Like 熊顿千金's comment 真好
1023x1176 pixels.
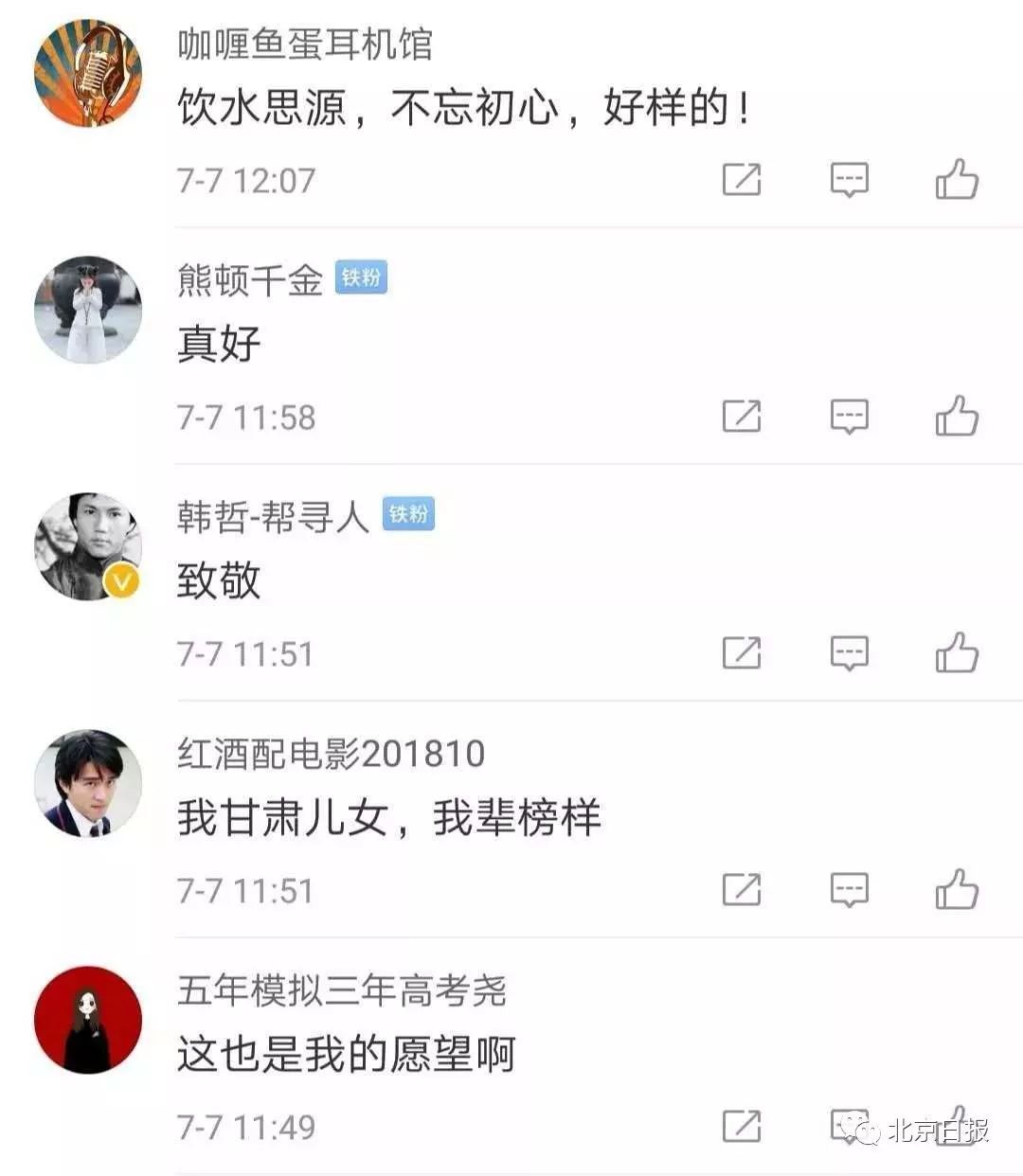(x=957, y=416)
